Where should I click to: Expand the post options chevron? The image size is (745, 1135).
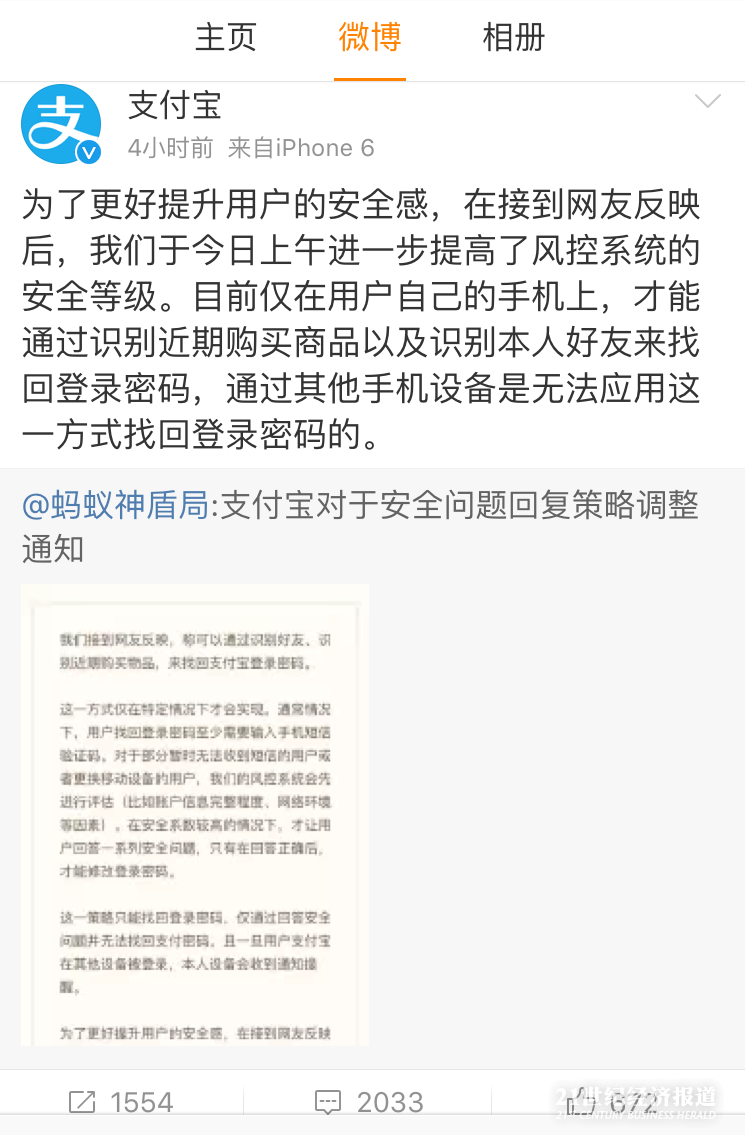pyautogui.click(x=708, y=102)
